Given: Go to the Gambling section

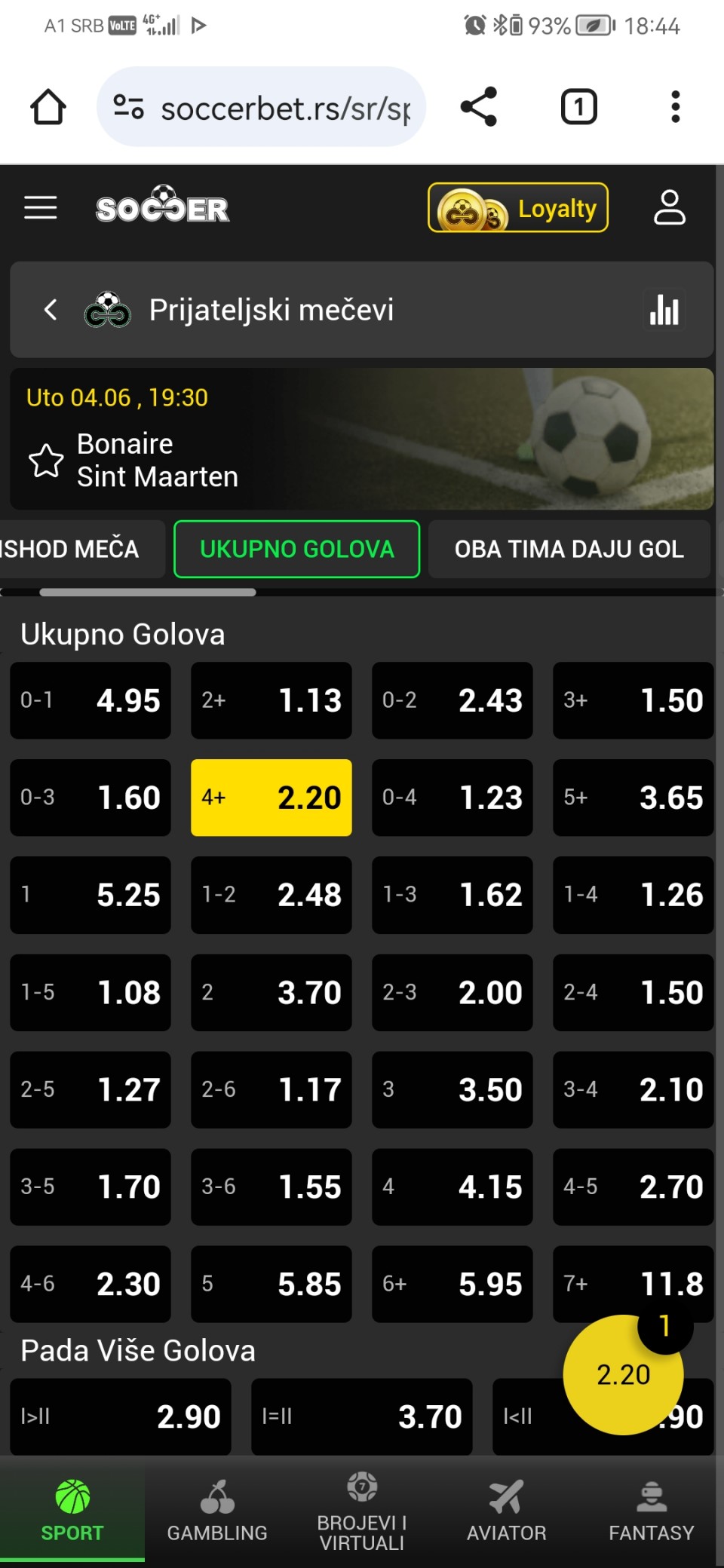Looking at the screenshot, I should 217,1512.
